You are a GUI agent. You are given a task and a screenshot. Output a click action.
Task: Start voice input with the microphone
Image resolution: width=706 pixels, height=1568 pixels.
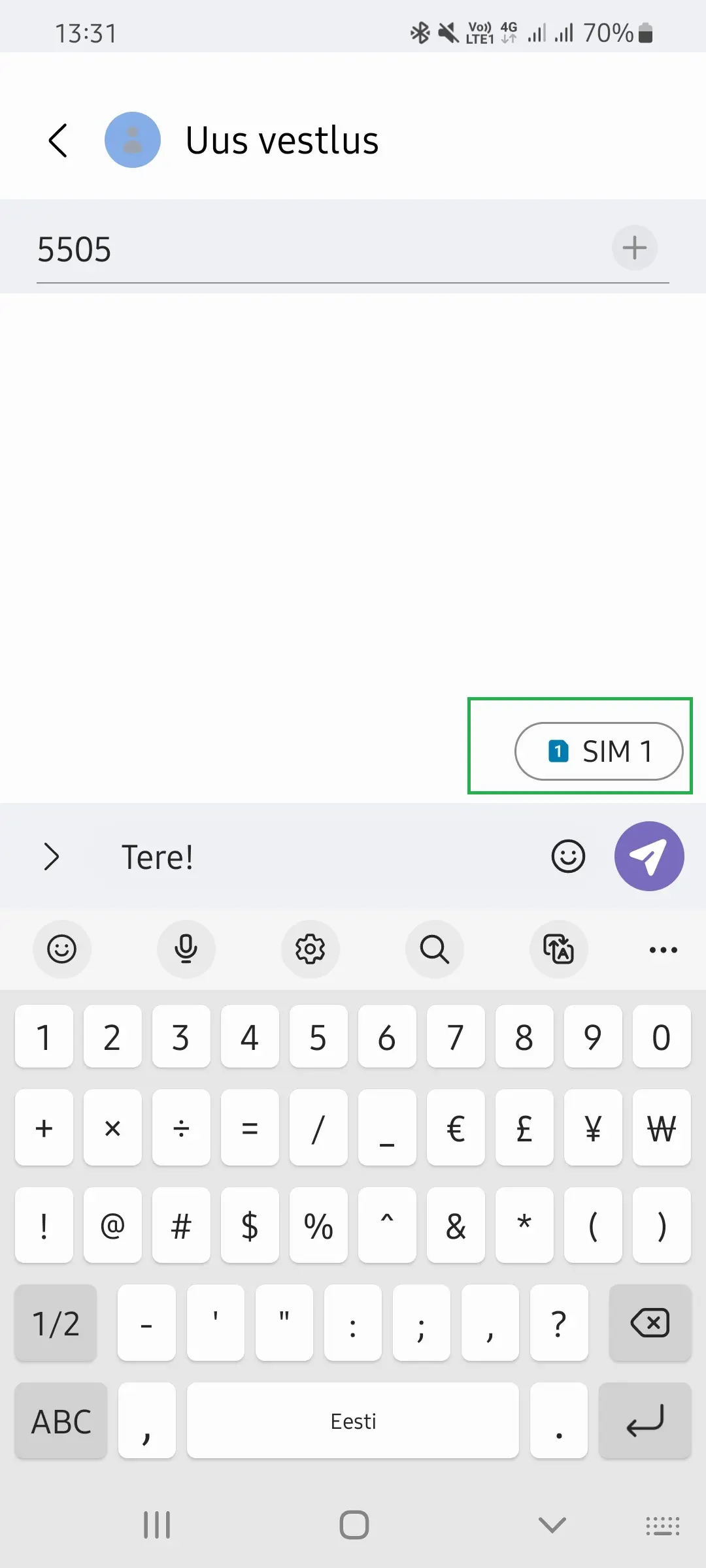pos(186,949)
